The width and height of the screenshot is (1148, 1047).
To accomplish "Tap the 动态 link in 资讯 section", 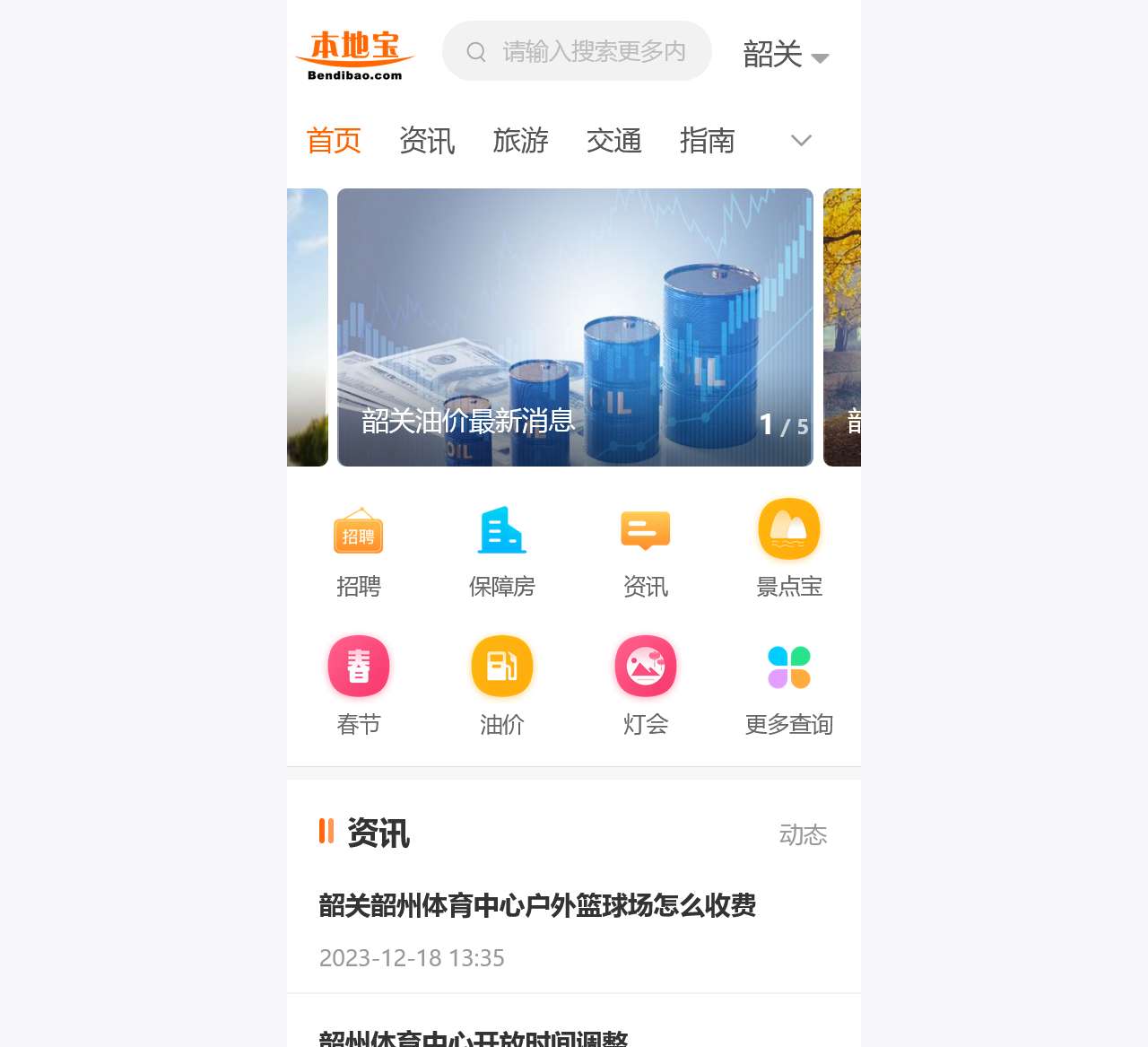I will [803, 835].
